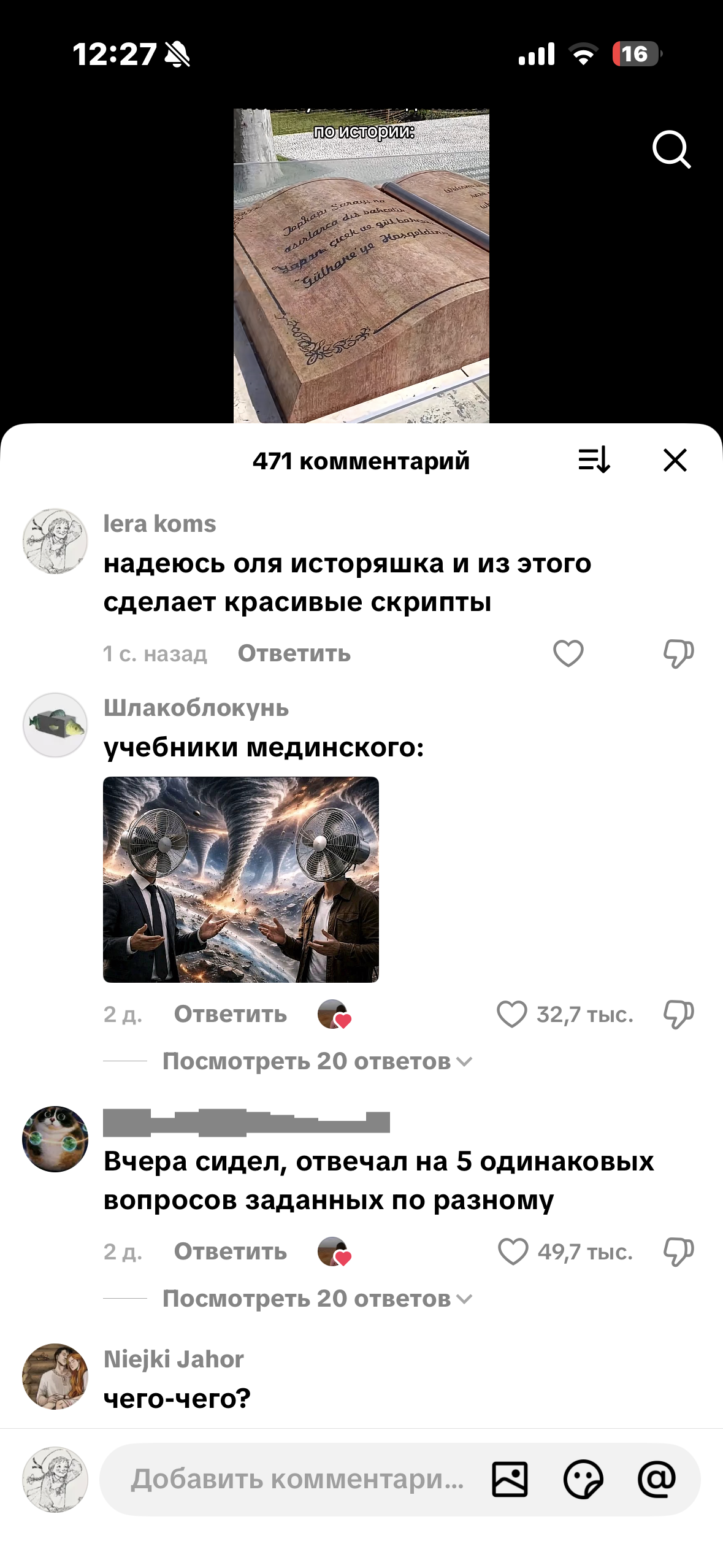This screenshot has height=1568, width=723.
Task: Focus the 'Добавить комментарий' field
Action: (297, 1479)
